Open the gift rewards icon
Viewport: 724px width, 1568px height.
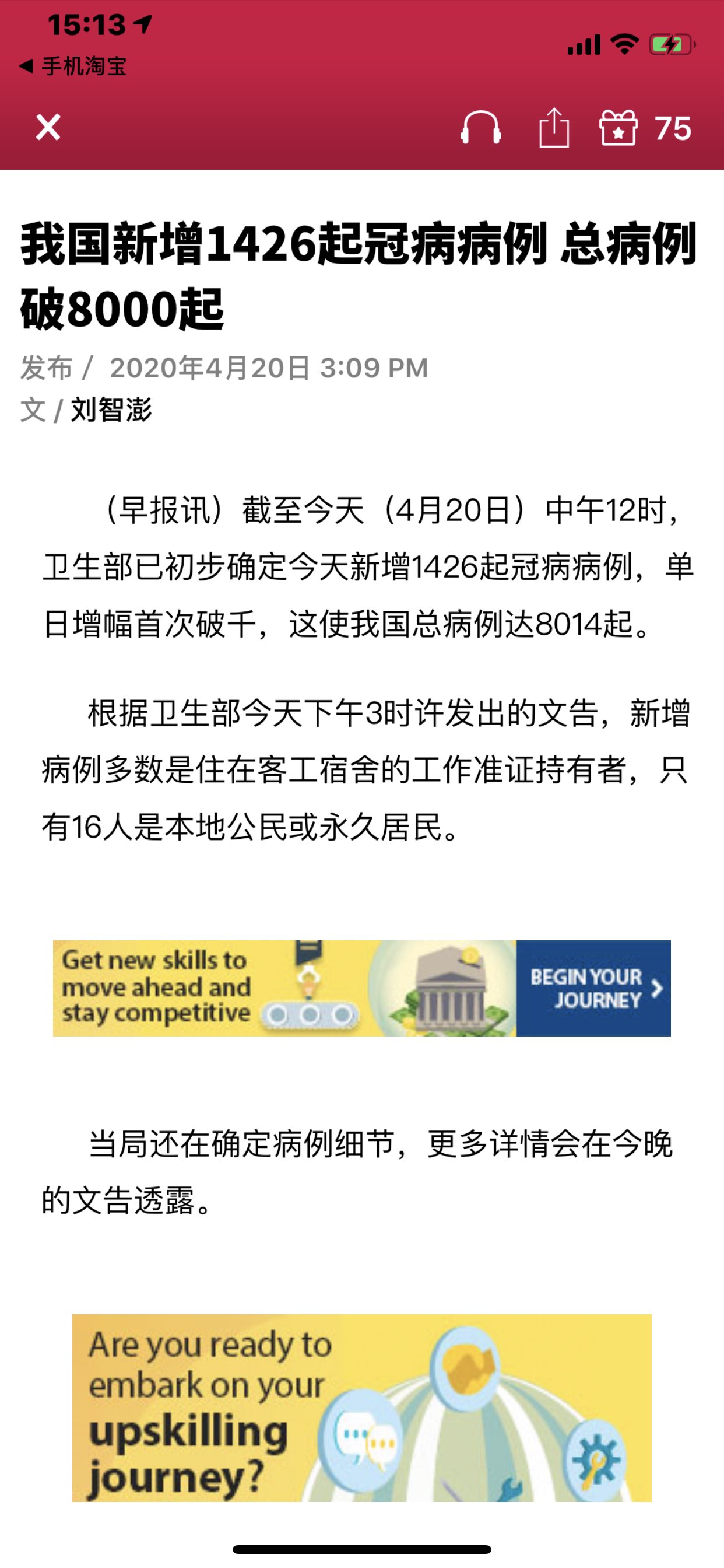point(618,128)
